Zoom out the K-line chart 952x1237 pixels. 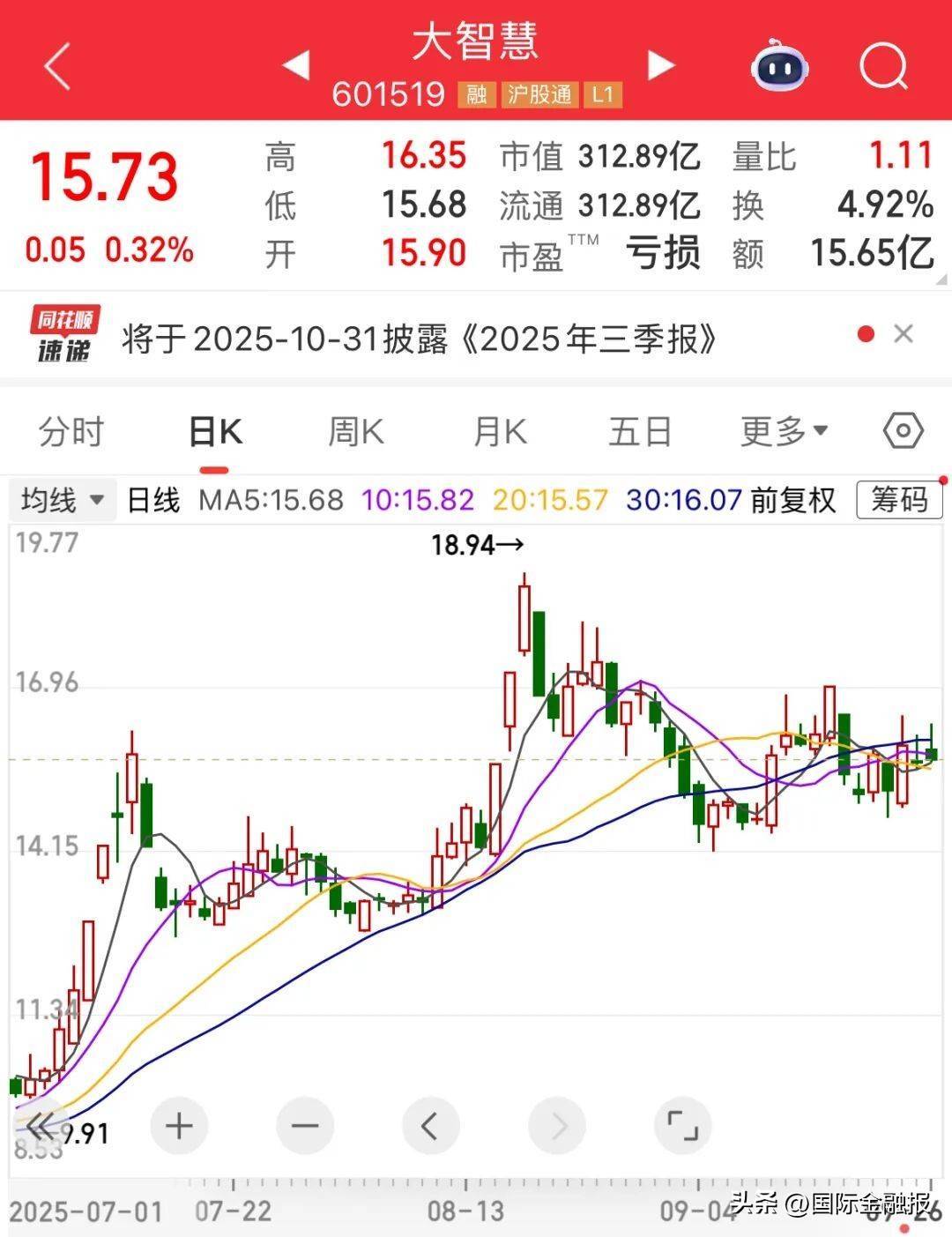click(x=305, y=1126)
